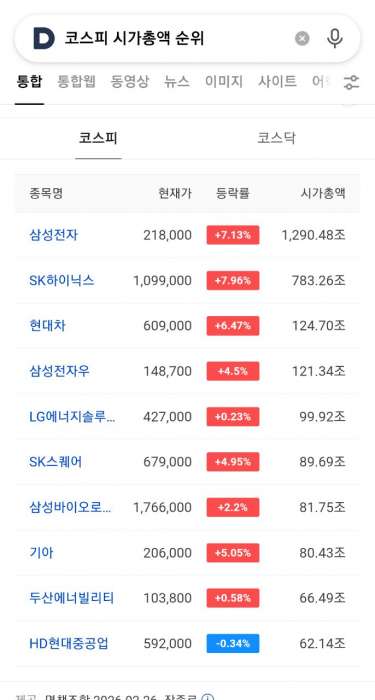Open the 두산에너빌리티 stock link
375x700 pixels.
tap(71, 598)
